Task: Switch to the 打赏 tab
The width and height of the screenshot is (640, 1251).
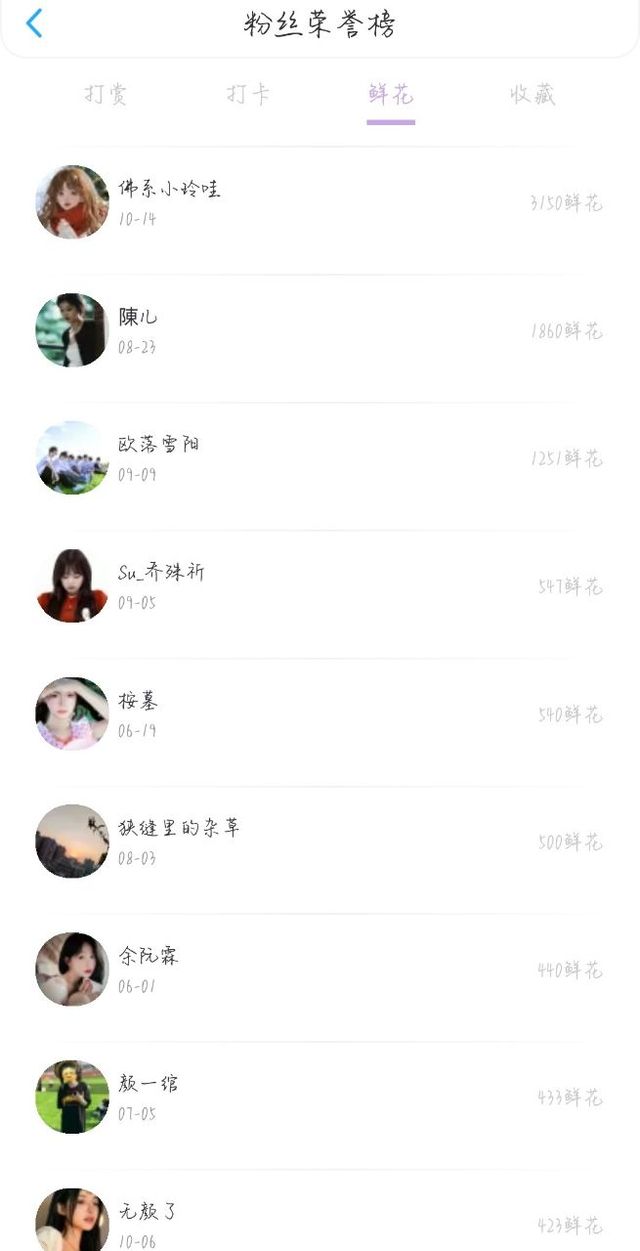Action: 106,95
